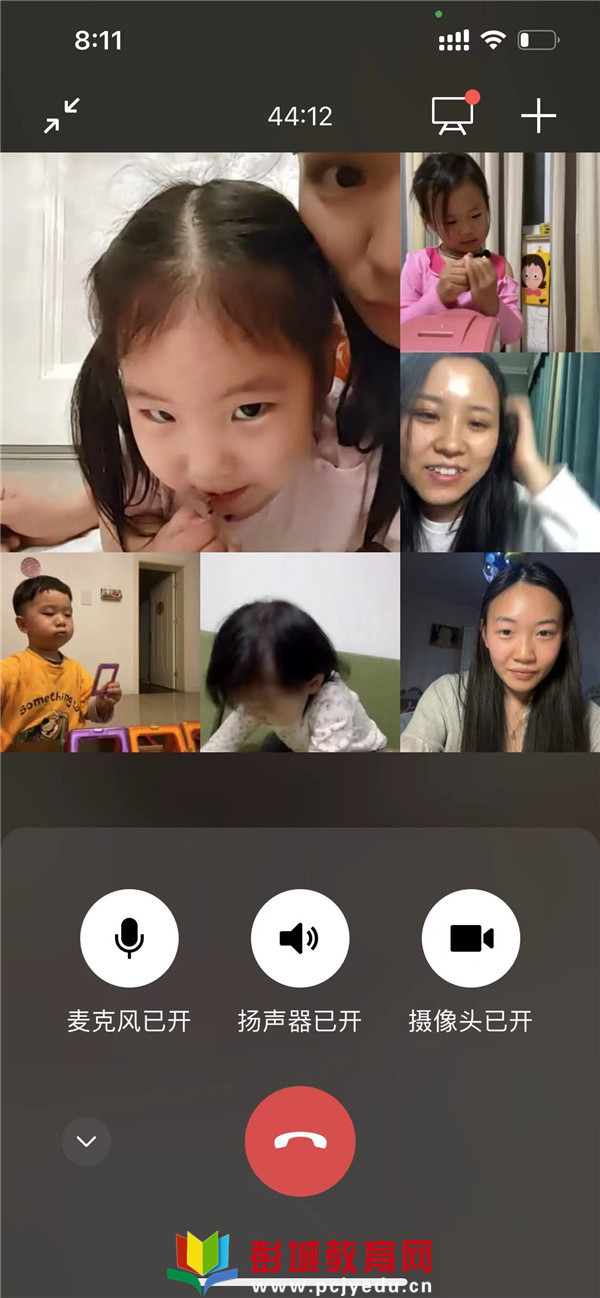
Task: Mute the microphone (麦克风已开)
Action: (x=129, y=938)
